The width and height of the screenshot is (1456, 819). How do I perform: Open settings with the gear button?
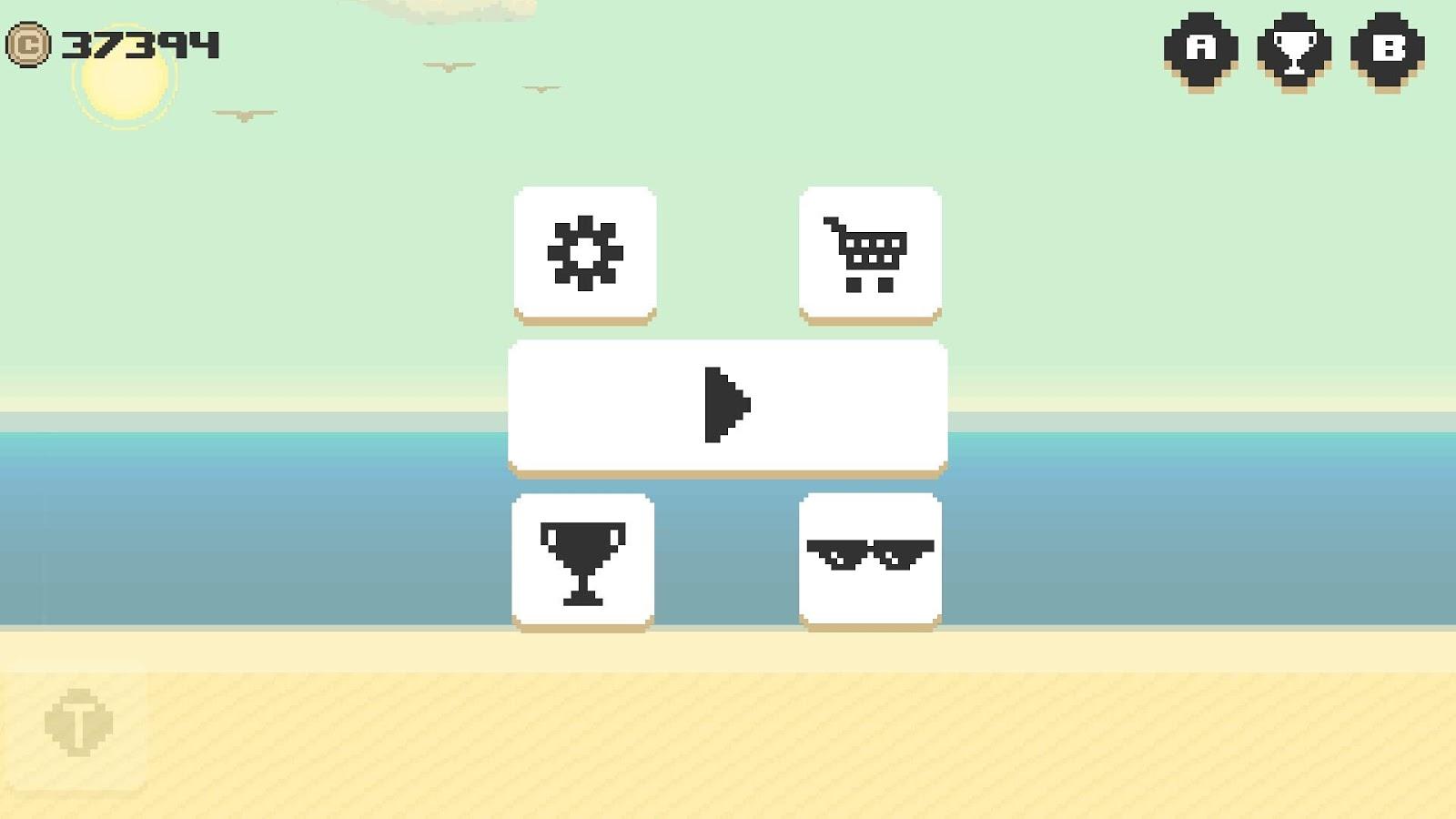pos(585,253)
